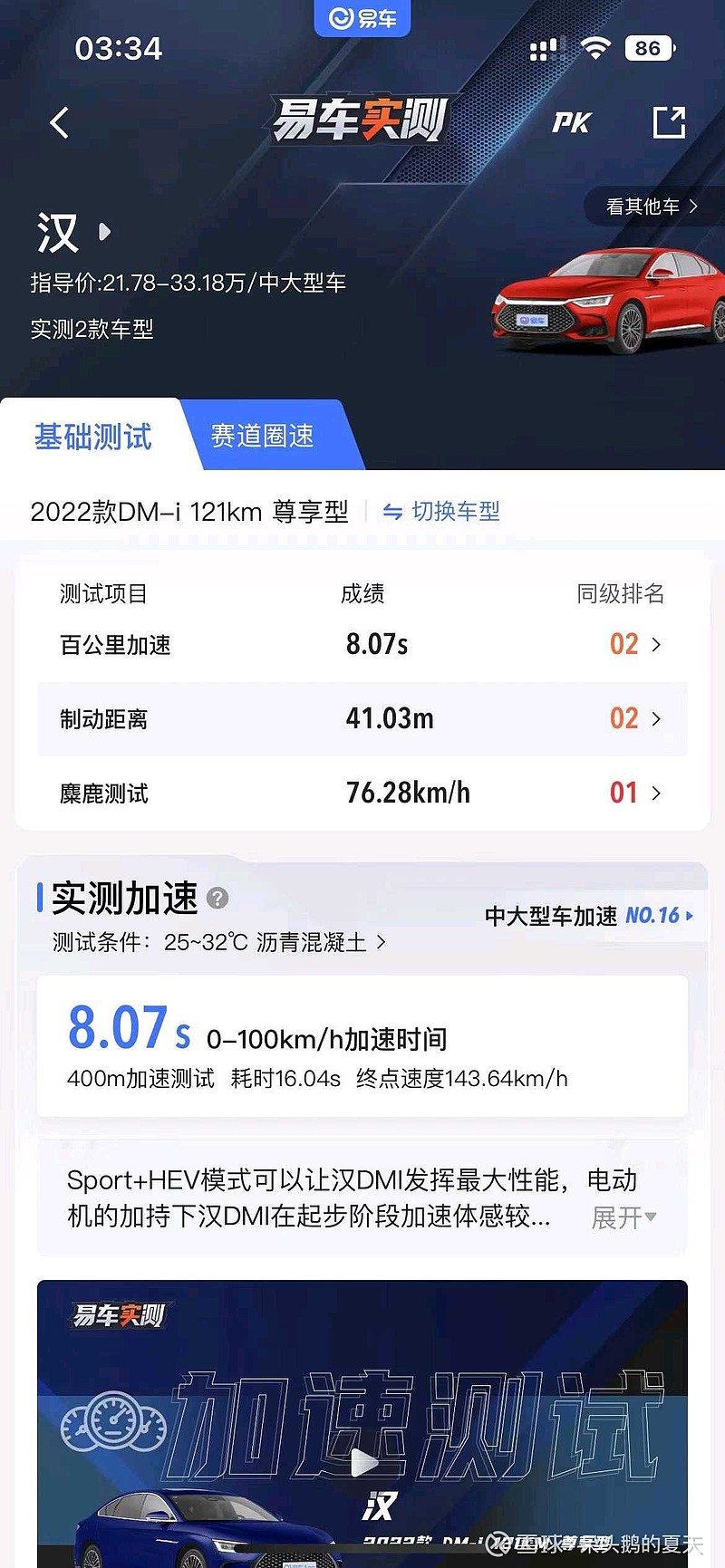Open the 麋鹿测试 ranking row
Viewport: 725px width, 1568px height.
coord(362,793)
